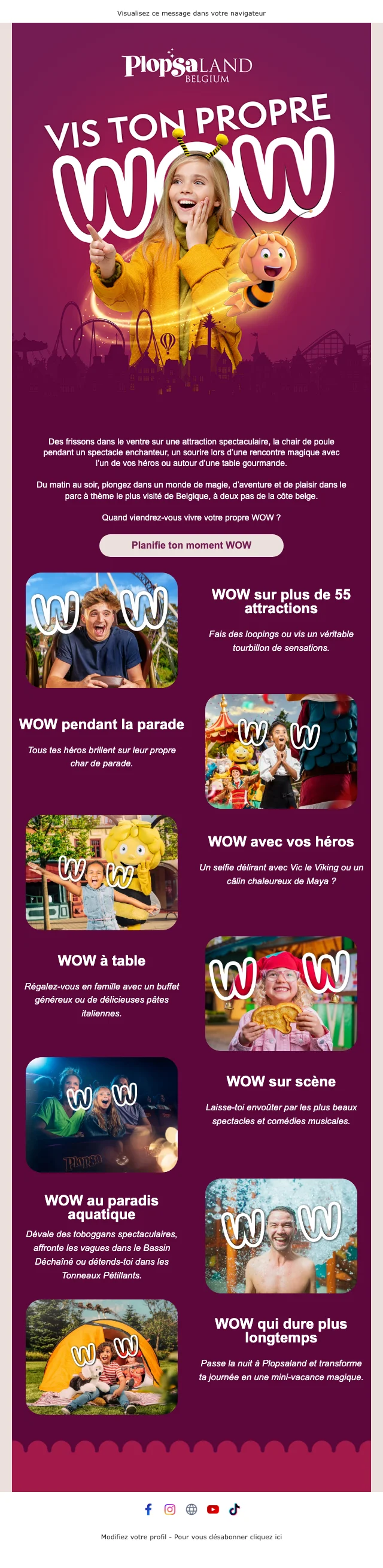Open the WOW à table photo tile
The height and width of the screenshot is (1568, 383).
pos(281,994)
